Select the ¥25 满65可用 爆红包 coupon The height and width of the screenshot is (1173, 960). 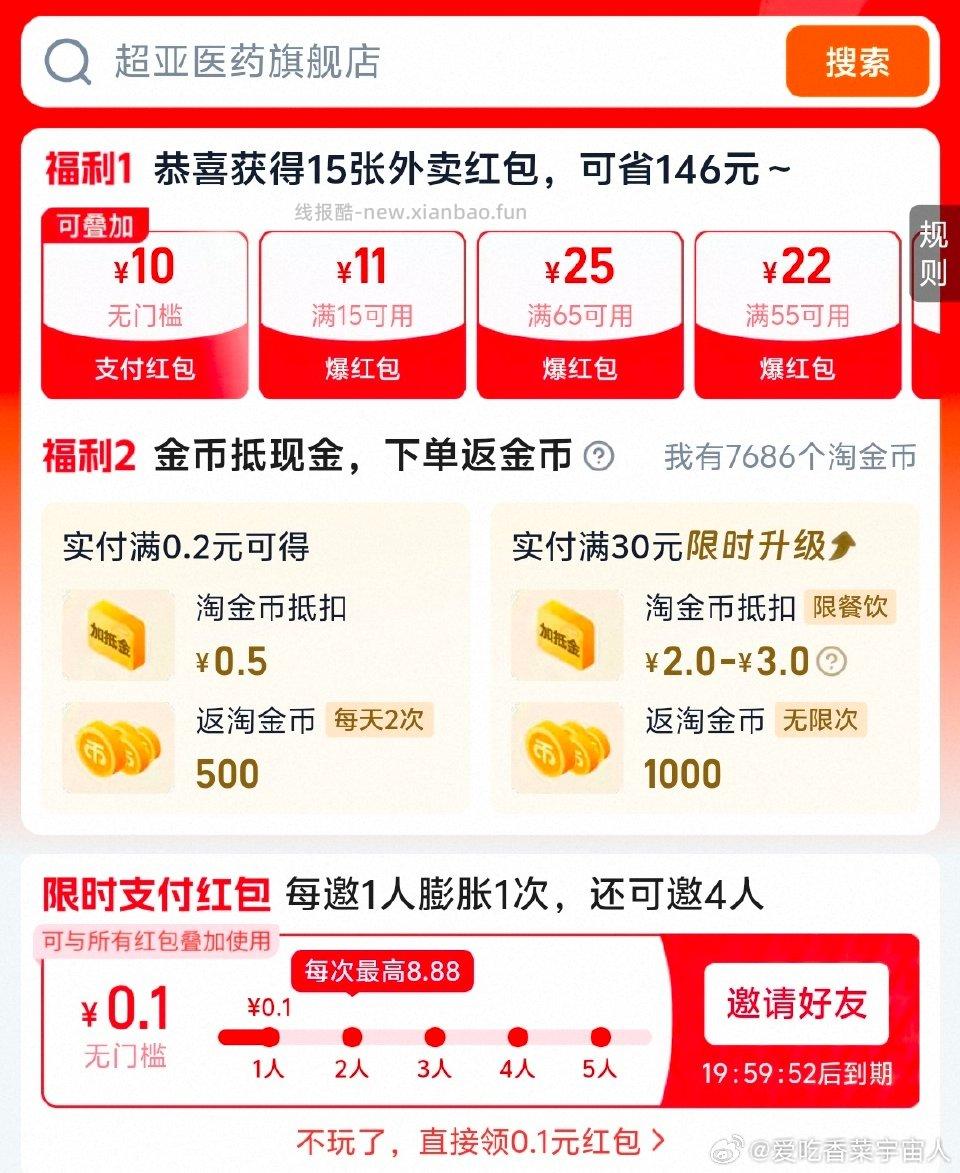point(579,310)
